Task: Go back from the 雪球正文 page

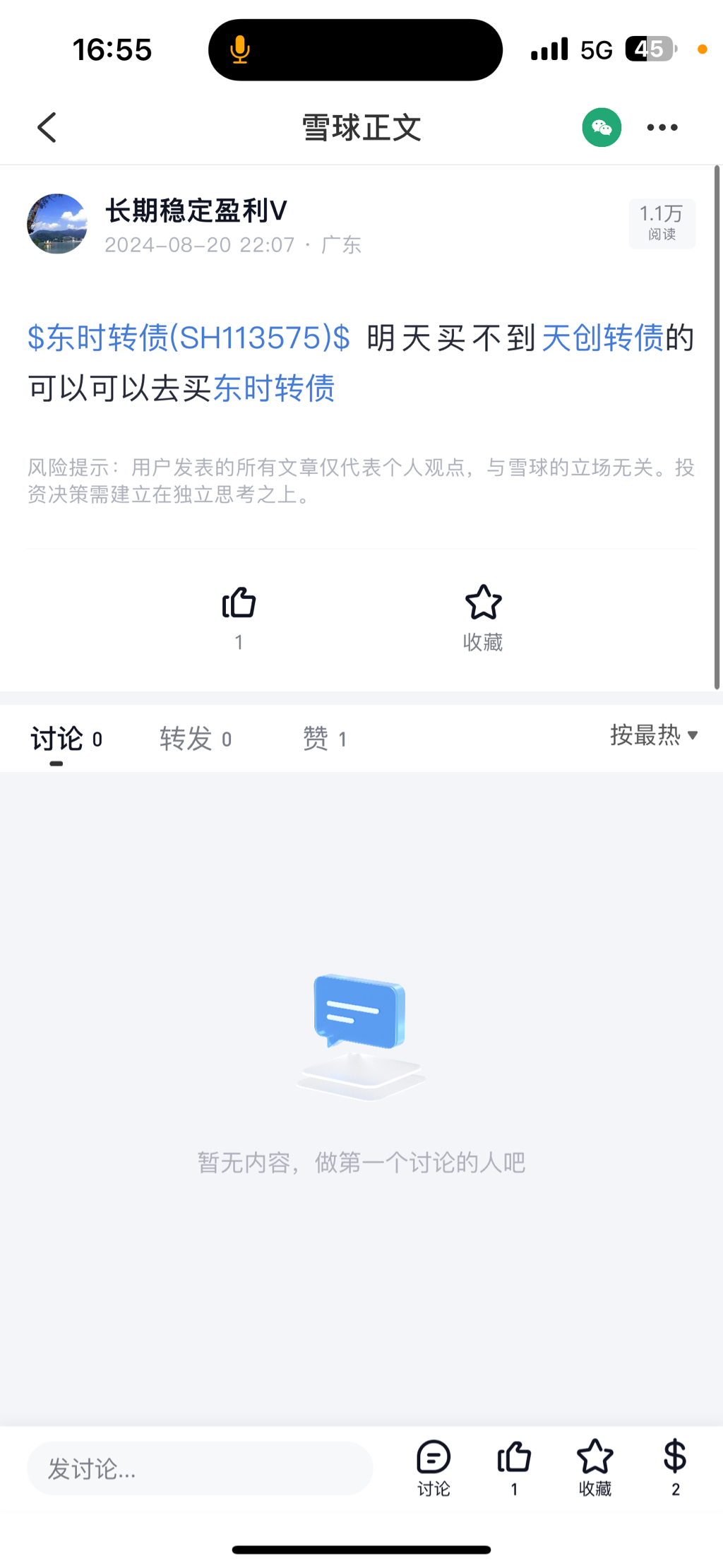Action: [47, 128]
